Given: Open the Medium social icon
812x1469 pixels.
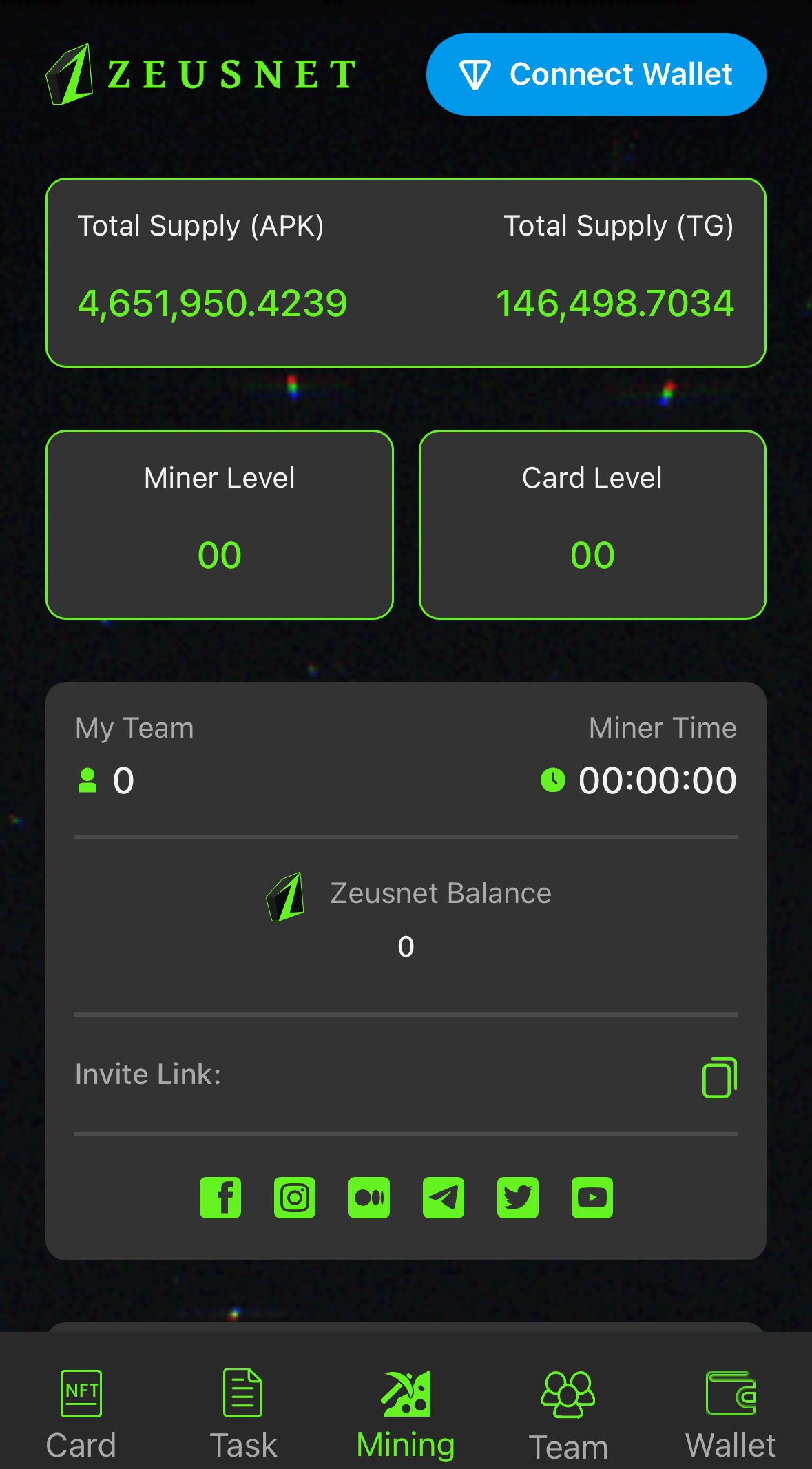Looking at the screenshot, I should click(x=369, y=1198).
